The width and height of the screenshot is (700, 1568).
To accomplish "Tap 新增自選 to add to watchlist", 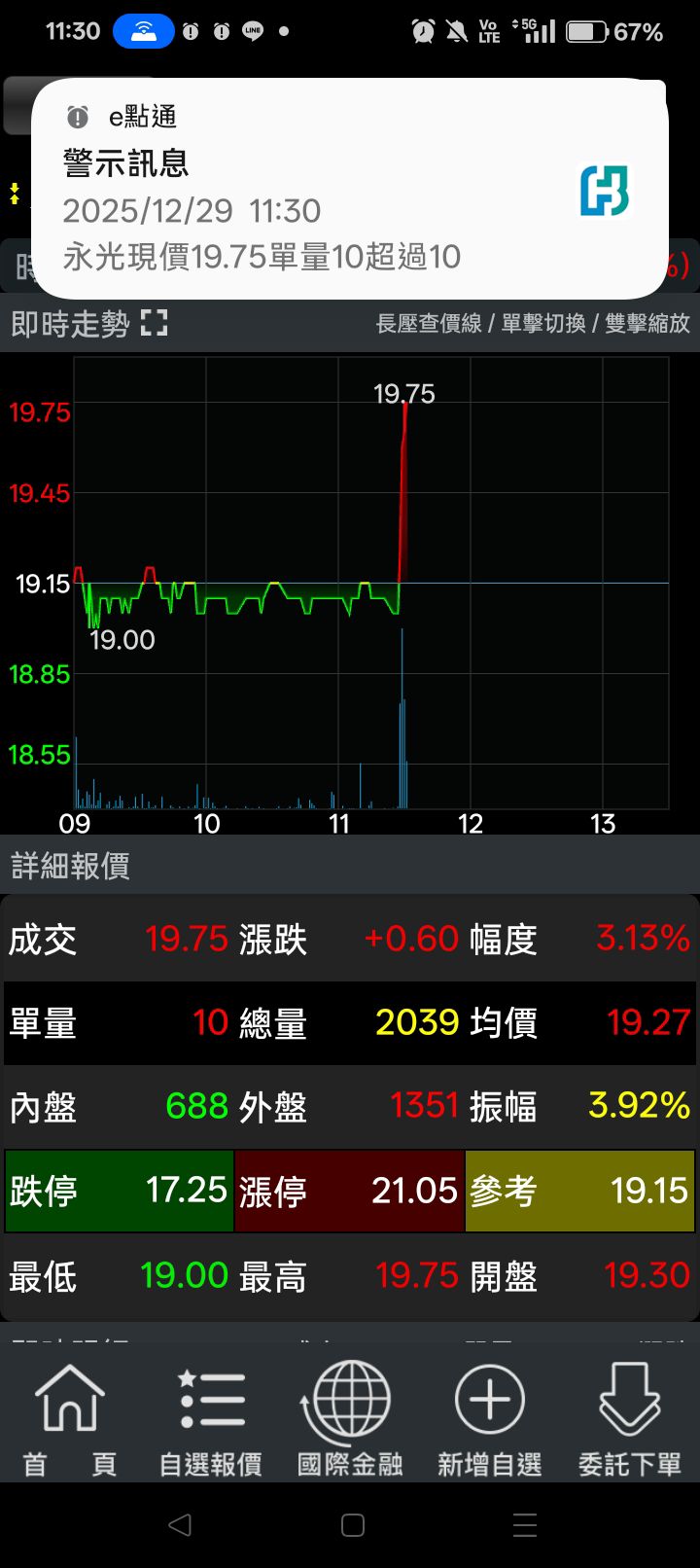I will (489, 1420).
